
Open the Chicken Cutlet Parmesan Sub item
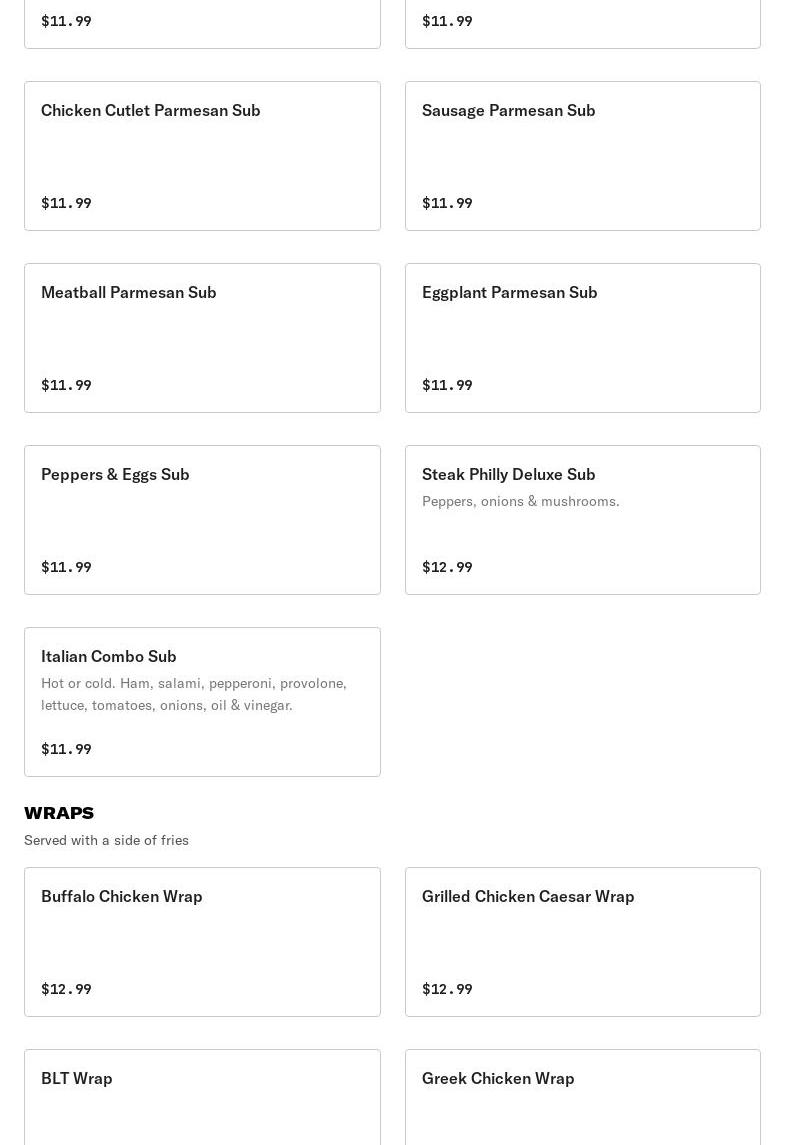point(202,156)
